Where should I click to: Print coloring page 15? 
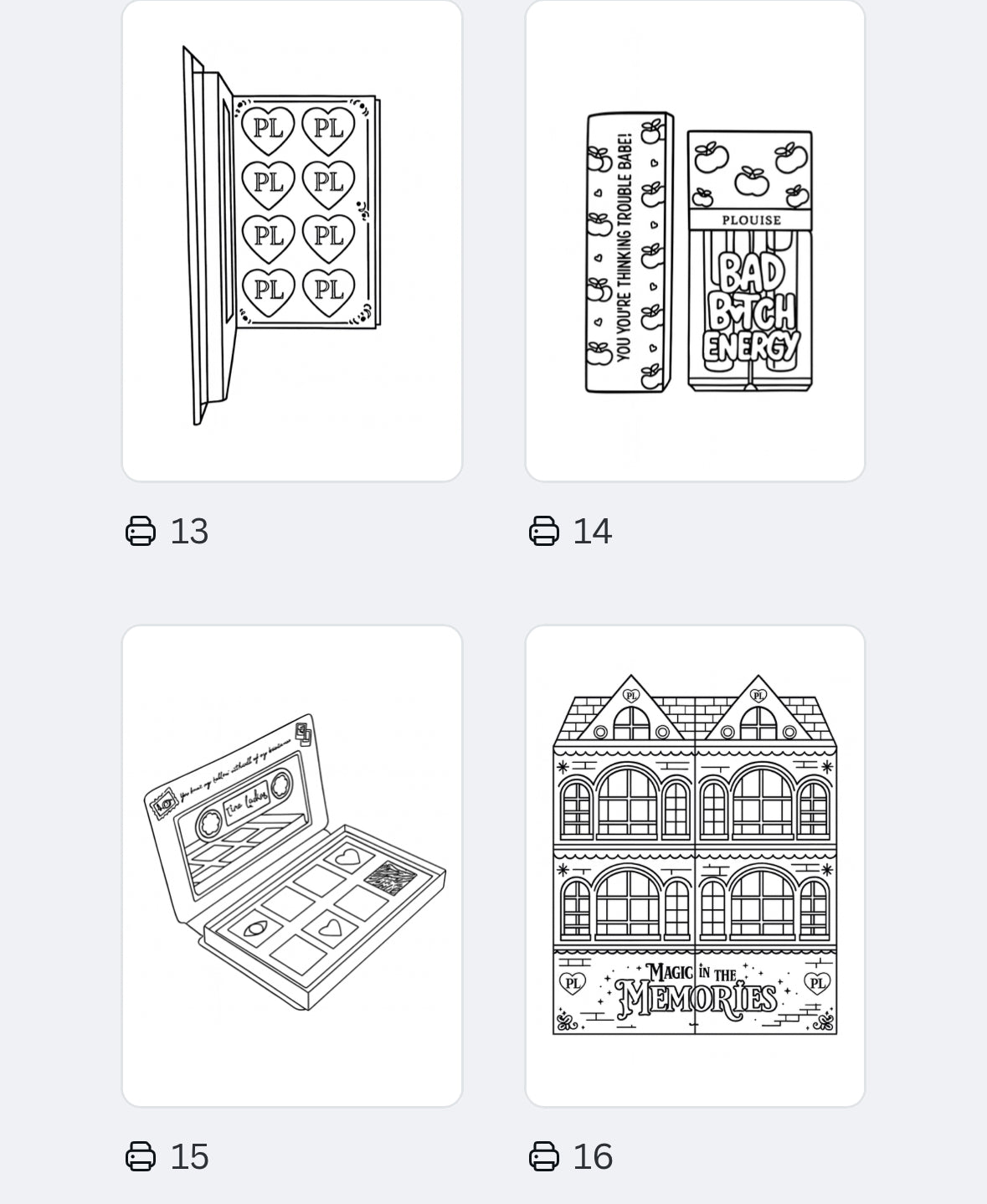click(141, 1156)
